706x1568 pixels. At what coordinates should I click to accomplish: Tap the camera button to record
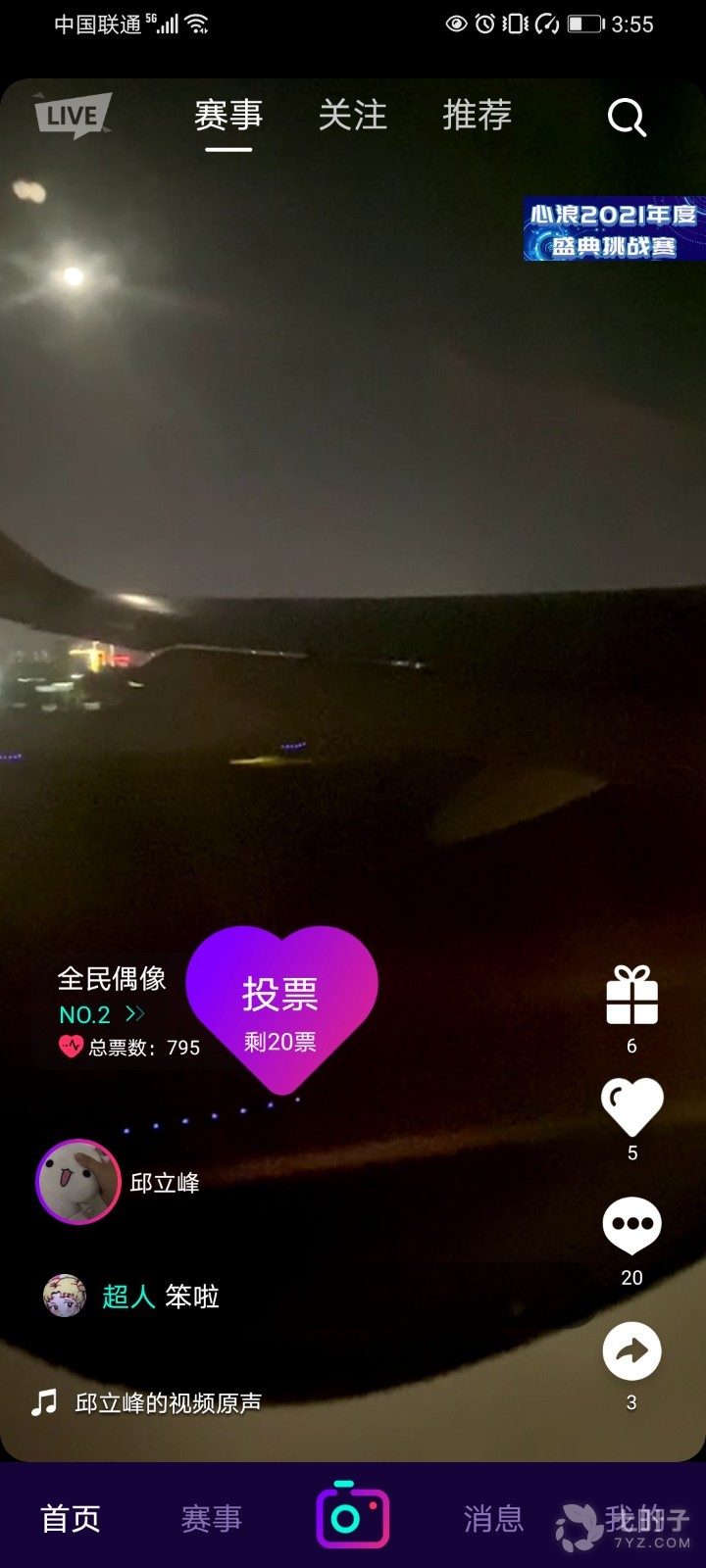[x=352, y=1516]
